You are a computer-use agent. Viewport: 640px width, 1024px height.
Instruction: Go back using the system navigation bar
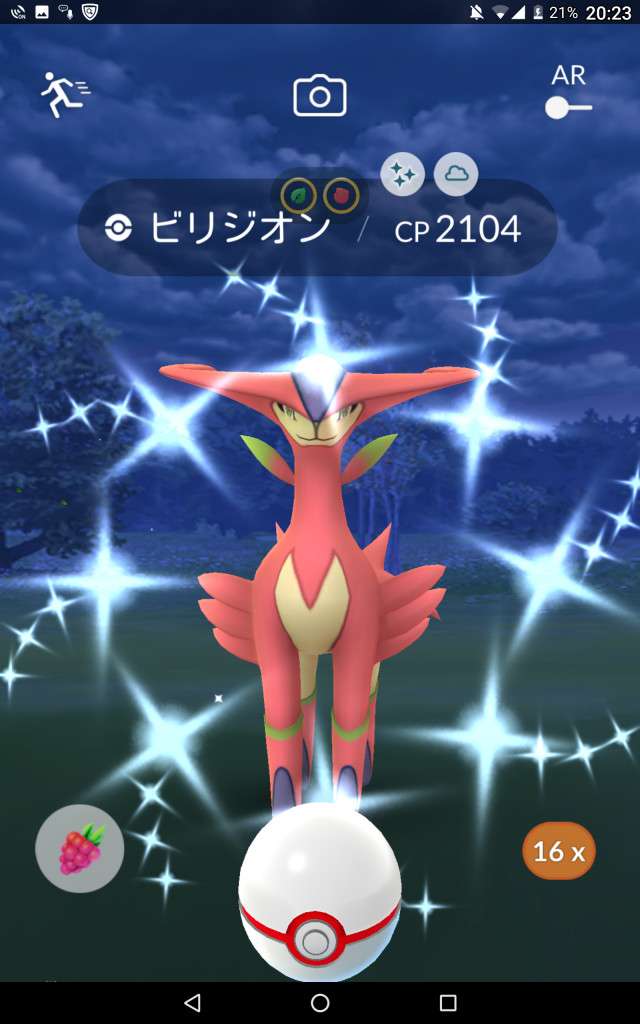point(192,1002)
